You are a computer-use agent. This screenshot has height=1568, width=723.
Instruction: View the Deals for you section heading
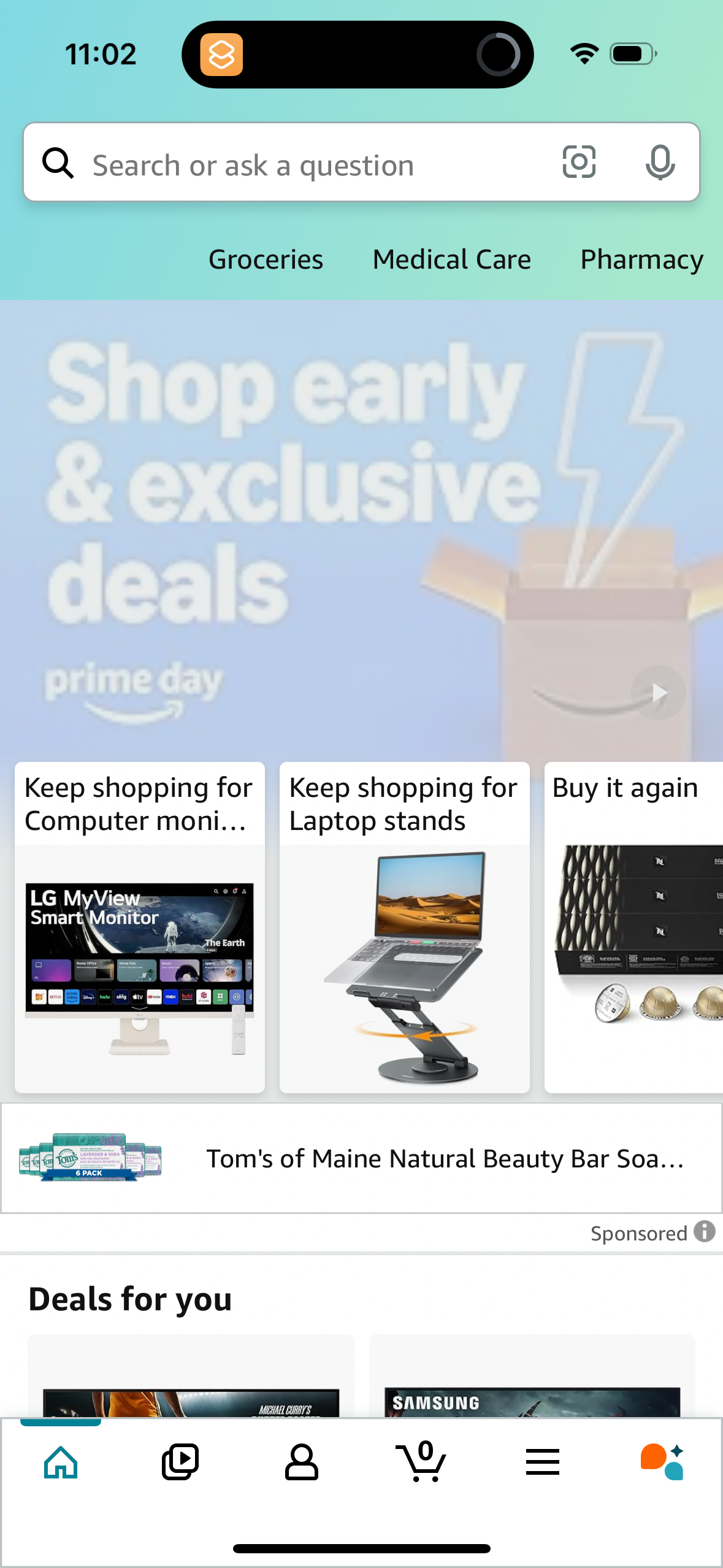[130, 1297]
